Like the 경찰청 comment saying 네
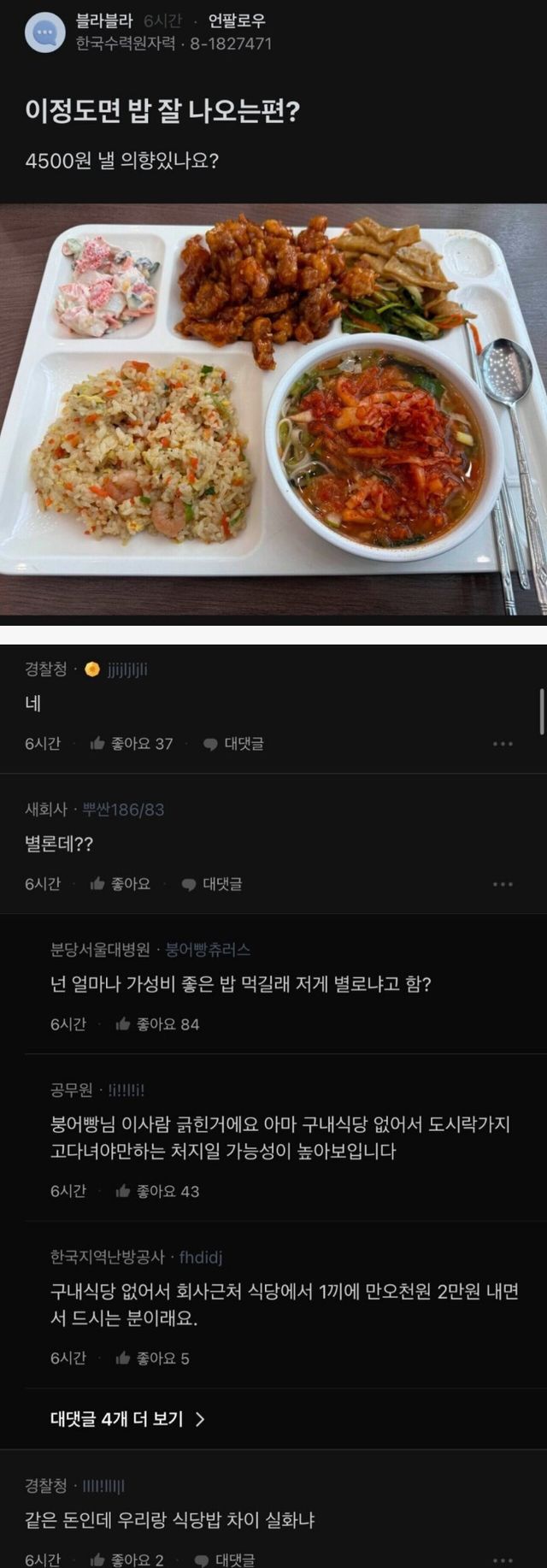 point(132,744)
